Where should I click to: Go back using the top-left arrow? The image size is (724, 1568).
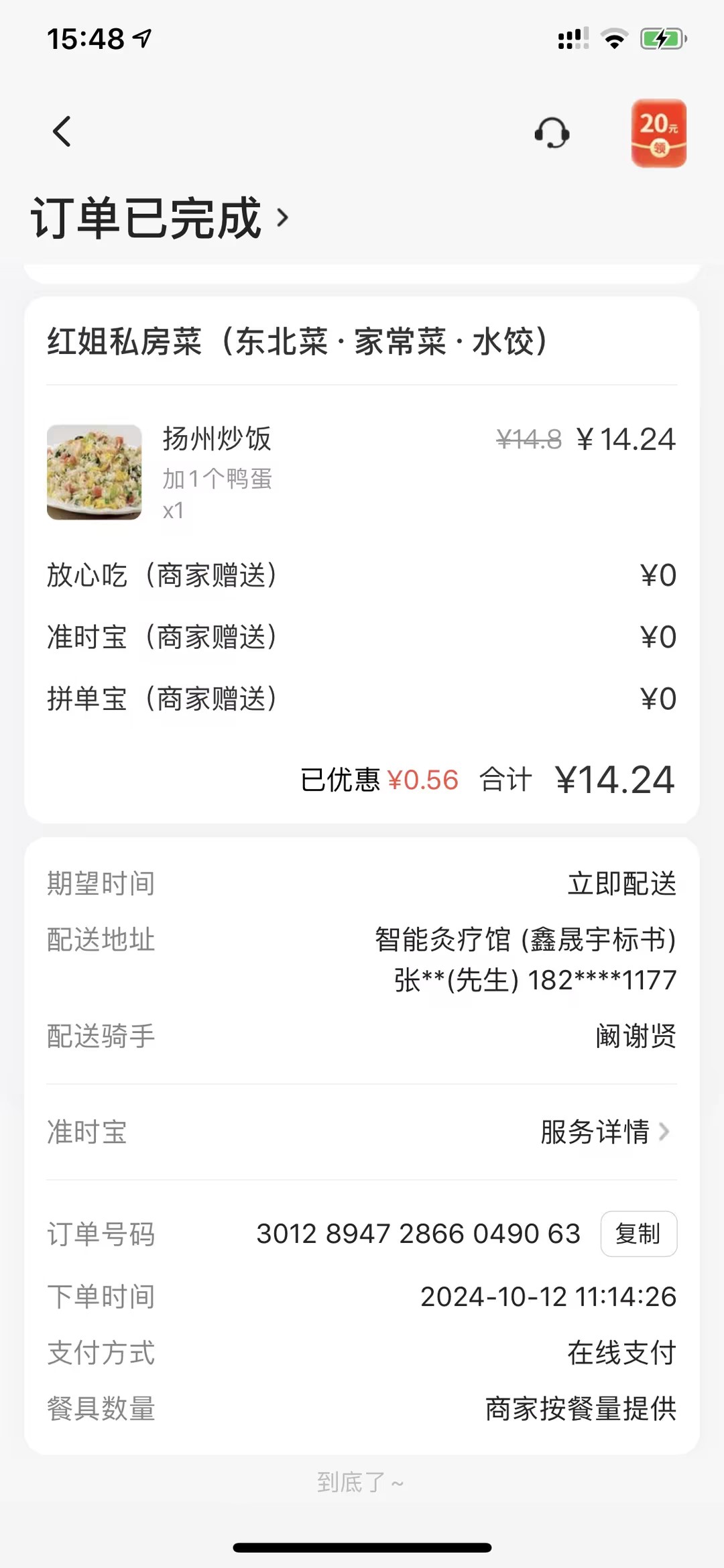(x=62, y=131)
